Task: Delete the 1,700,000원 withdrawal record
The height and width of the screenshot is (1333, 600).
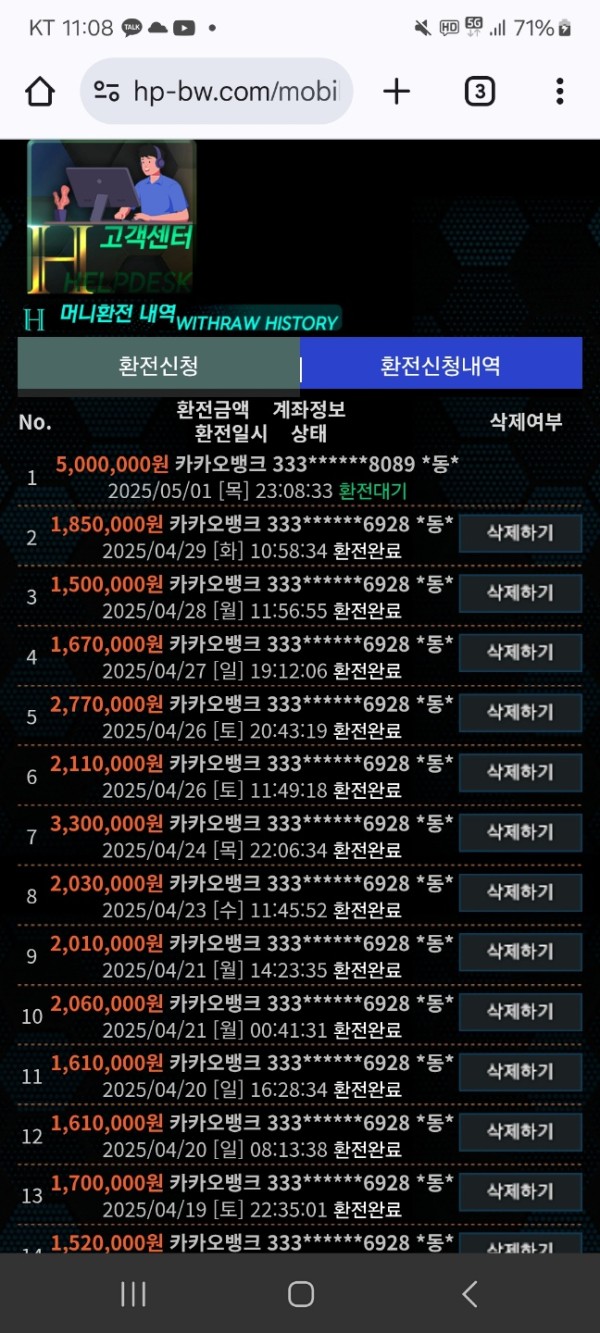Action: [x=520, y=1192]
